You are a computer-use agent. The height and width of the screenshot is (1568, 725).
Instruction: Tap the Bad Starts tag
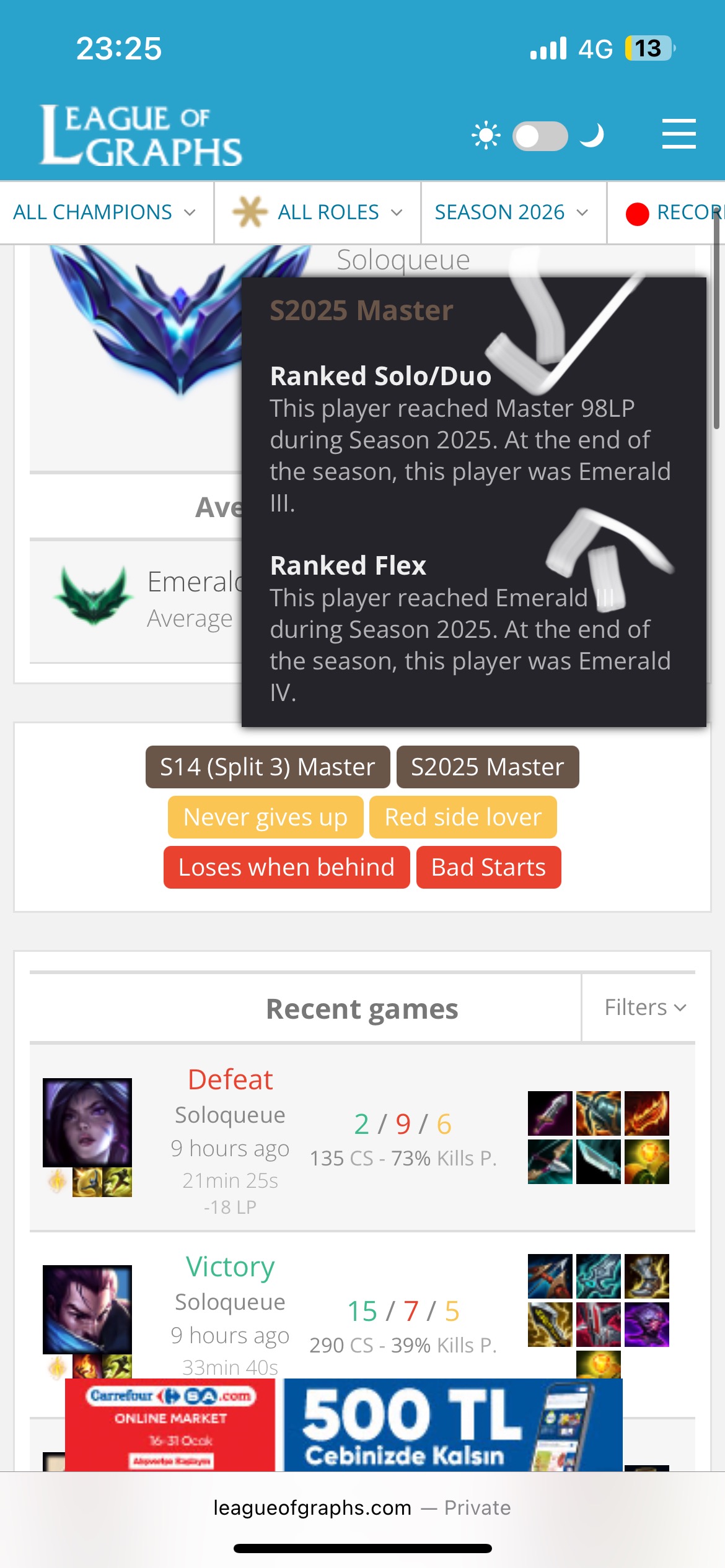click(x=488, y=867)
